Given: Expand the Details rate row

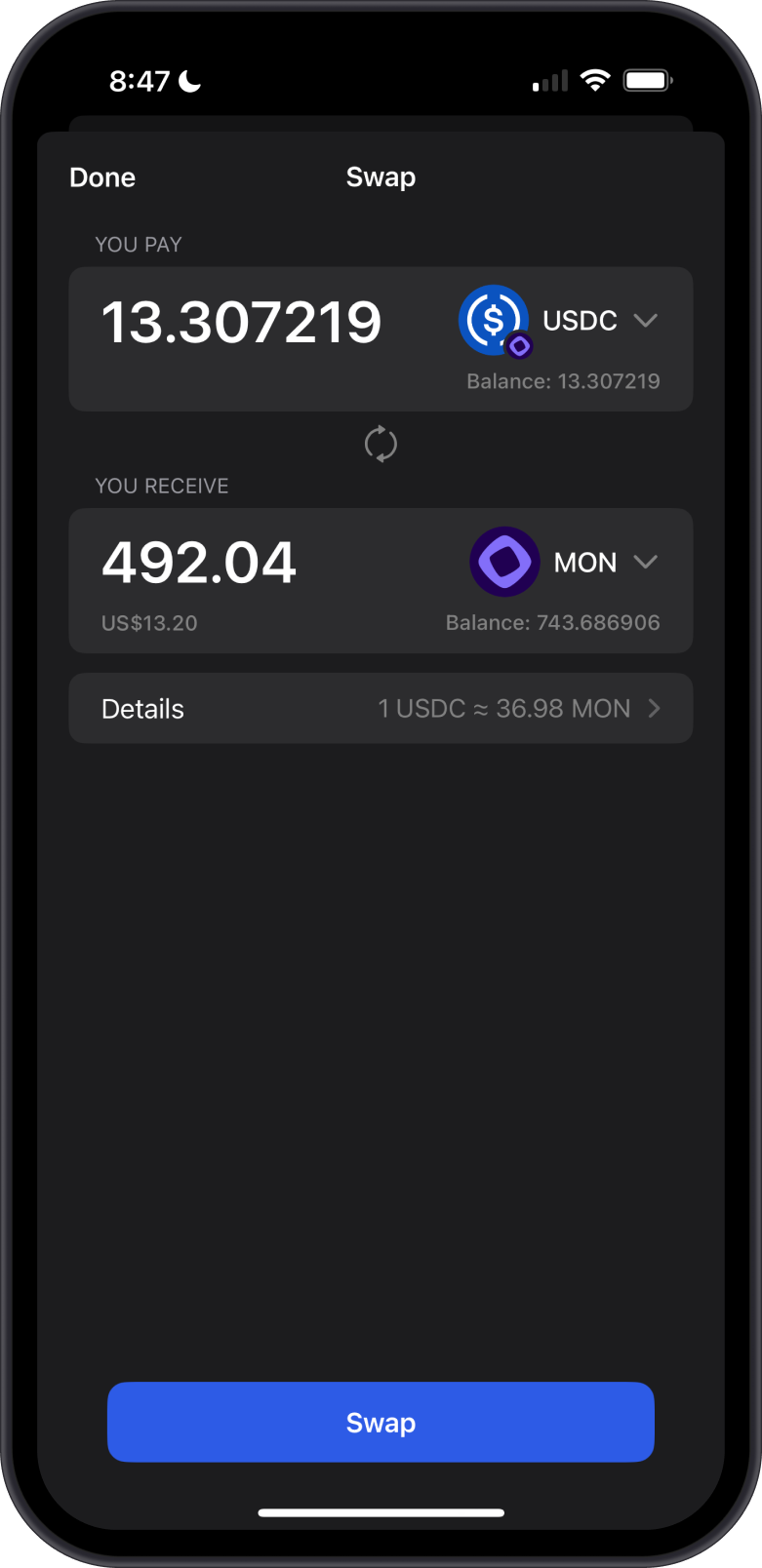Looking at the screenshot, I should (381, 709).
